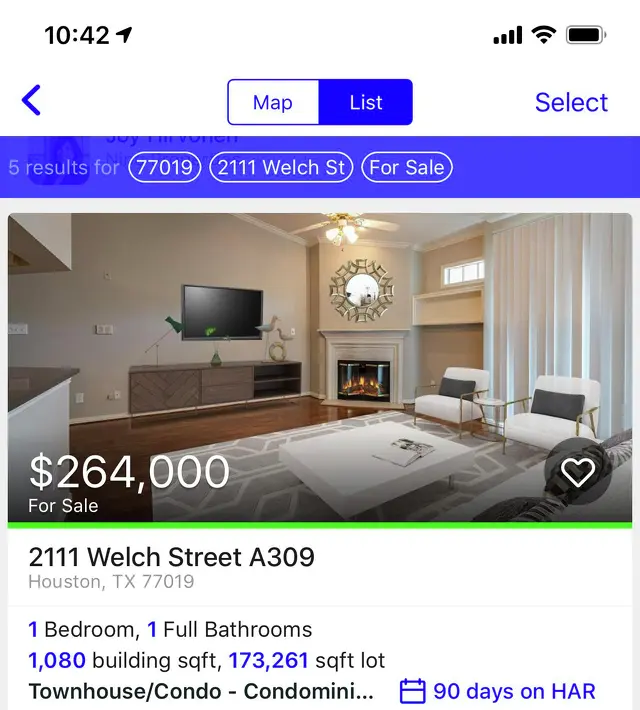Tap Select in the top bar

(571, 102)
